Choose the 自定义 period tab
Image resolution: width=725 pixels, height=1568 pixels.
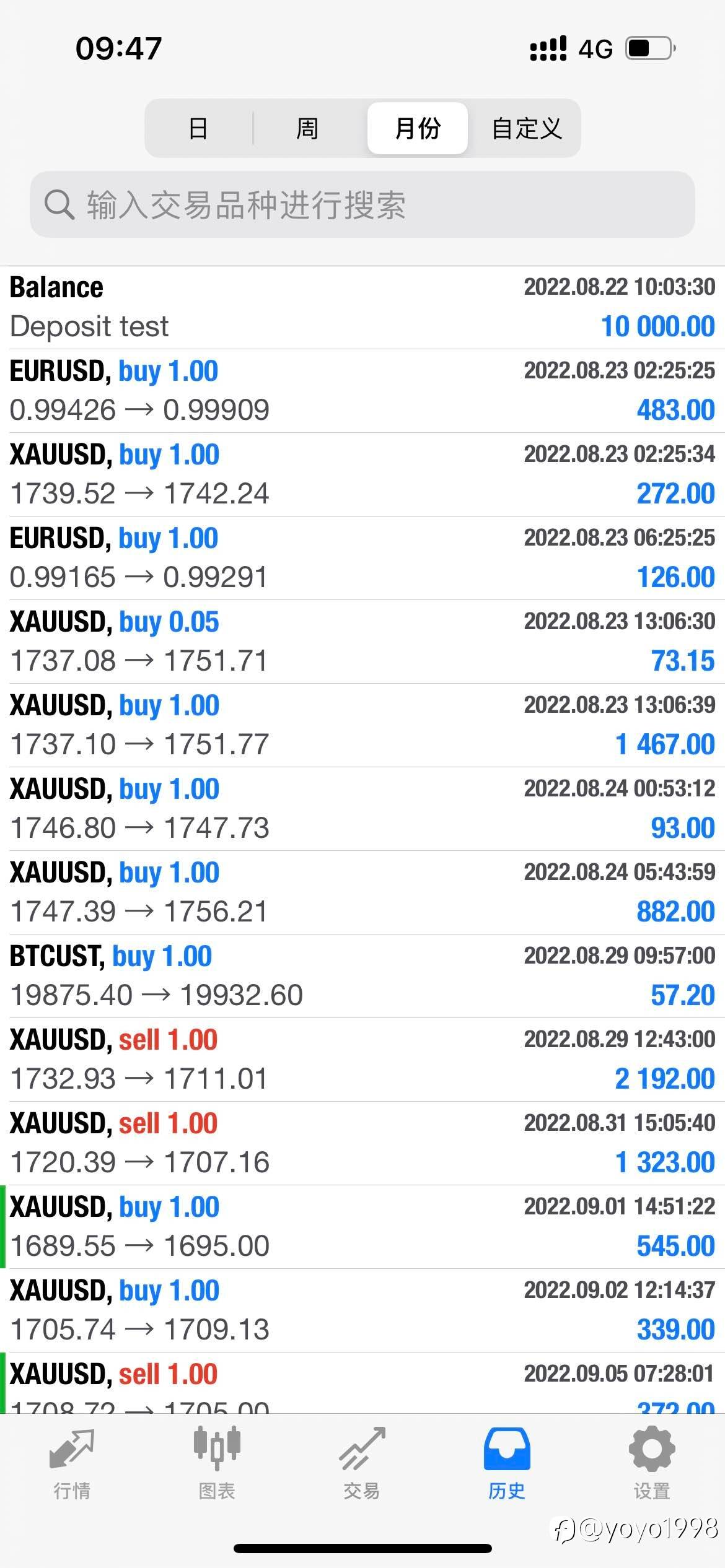coord(527,128)
